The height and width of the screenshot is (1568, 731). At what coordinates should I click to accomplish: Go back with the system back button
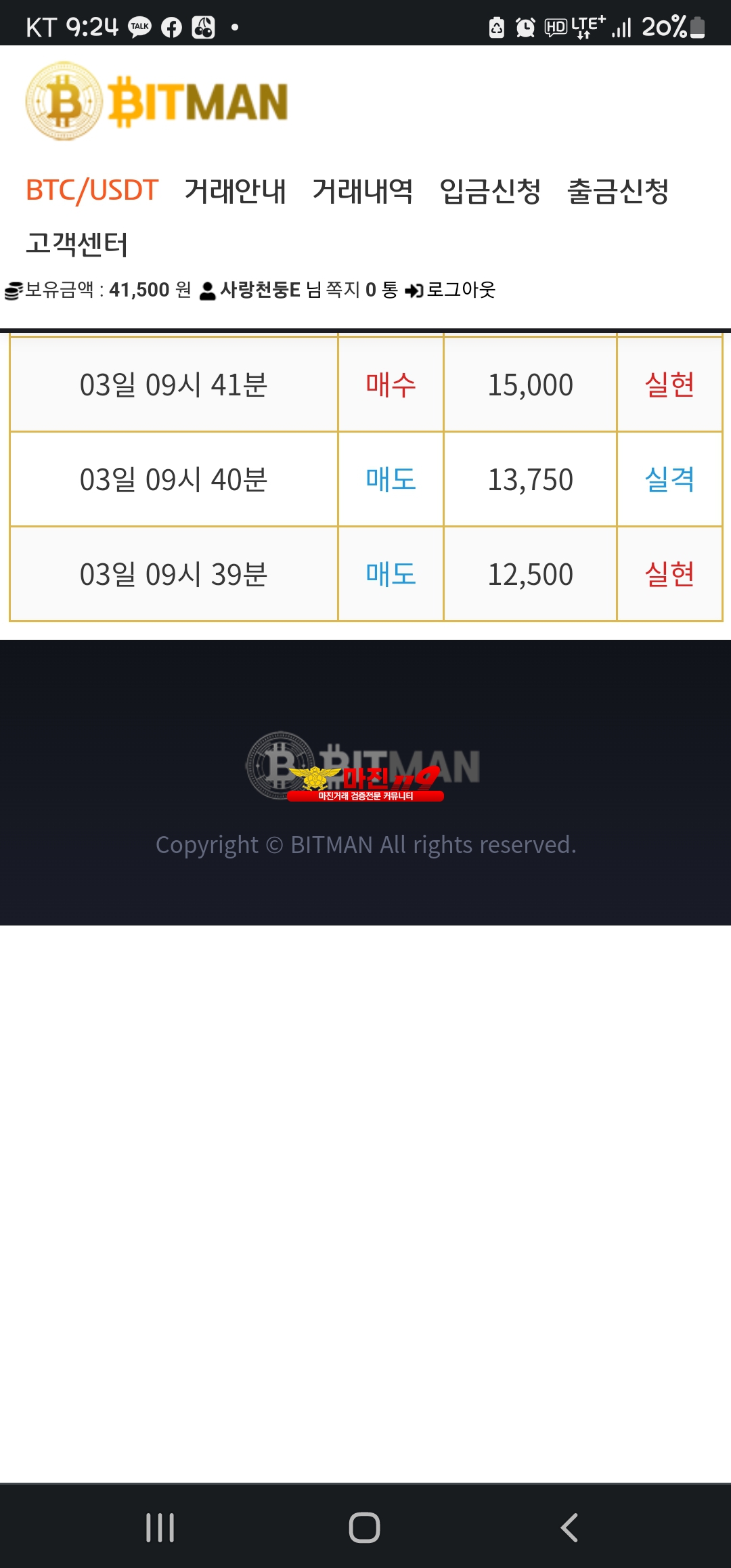569,1527
